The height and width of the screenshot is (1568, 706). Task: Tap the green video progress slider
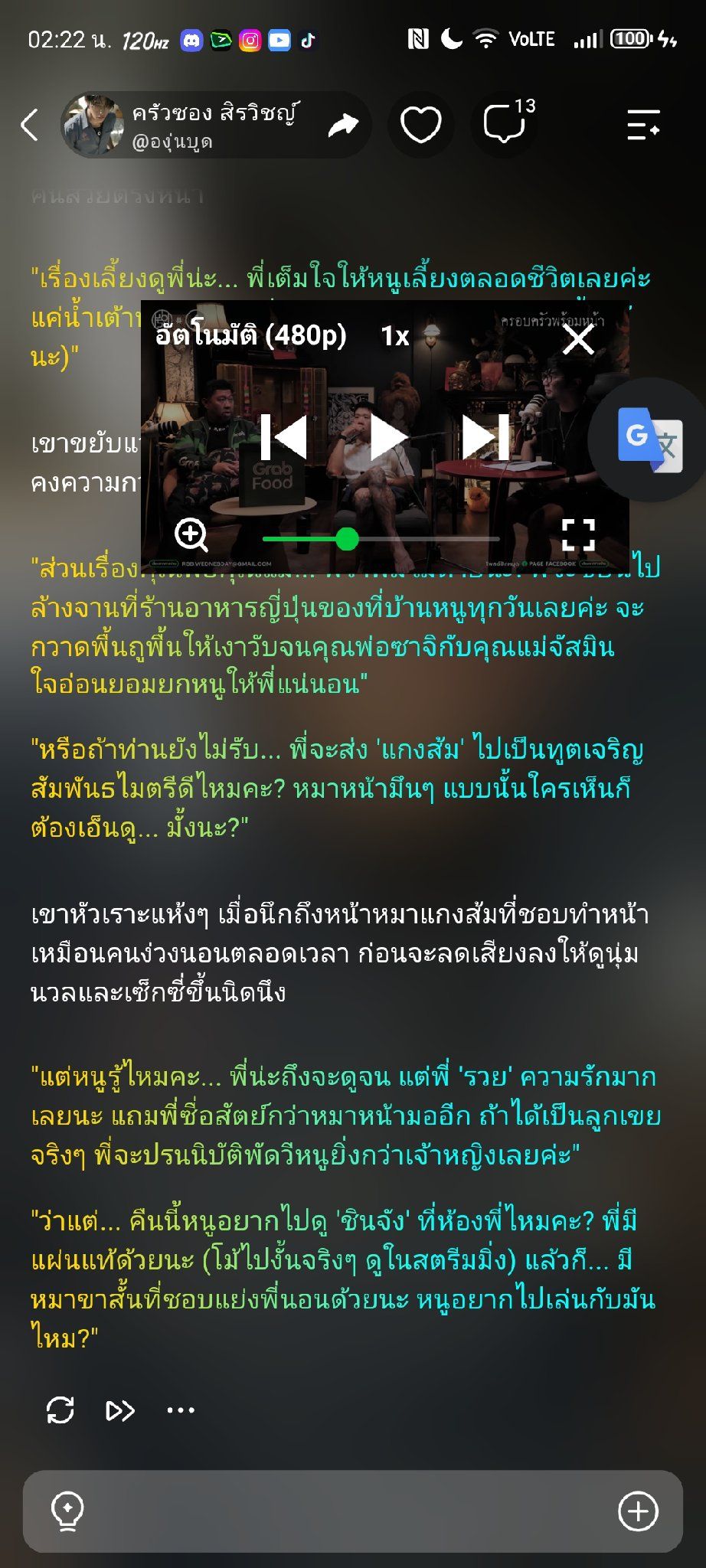[381, 539]
